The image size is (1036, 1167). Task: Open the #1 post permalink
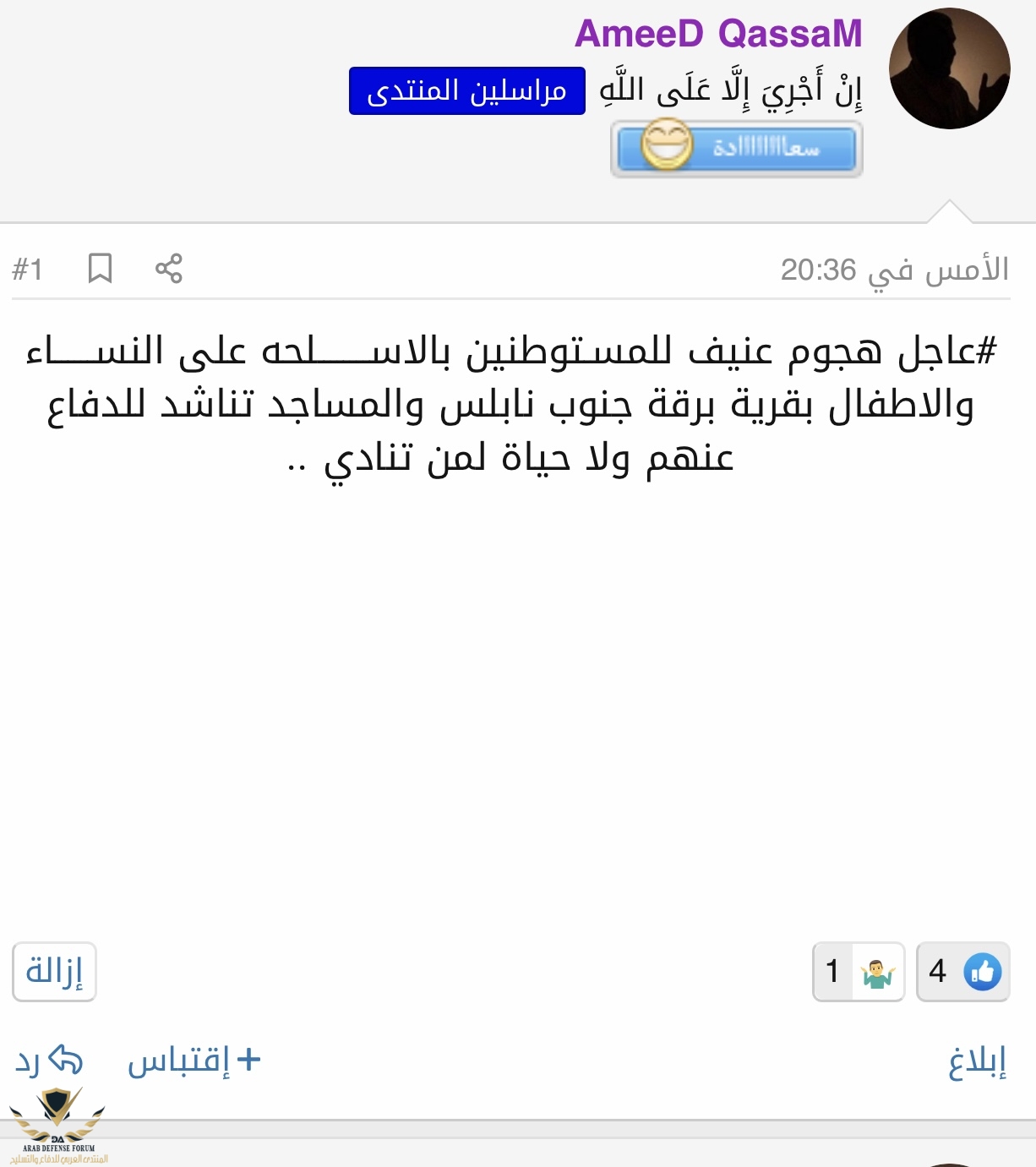click(x=27, y=270)
